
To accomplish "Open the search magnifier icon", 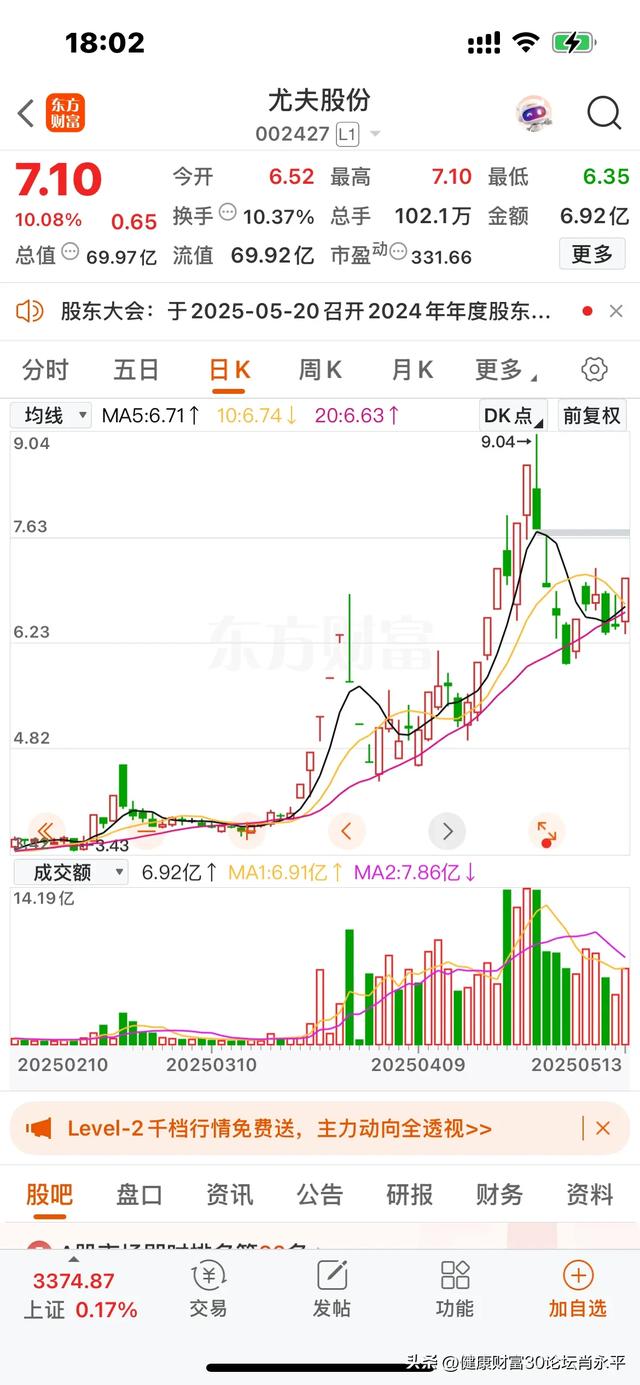I will point(604,114).
